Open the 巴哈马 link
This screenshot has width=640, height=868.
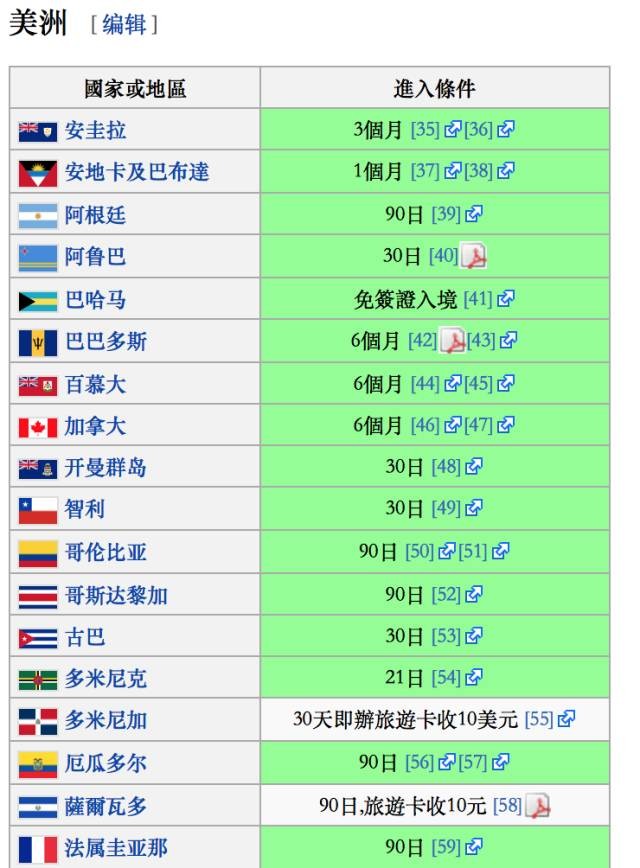tap(95, 300)
